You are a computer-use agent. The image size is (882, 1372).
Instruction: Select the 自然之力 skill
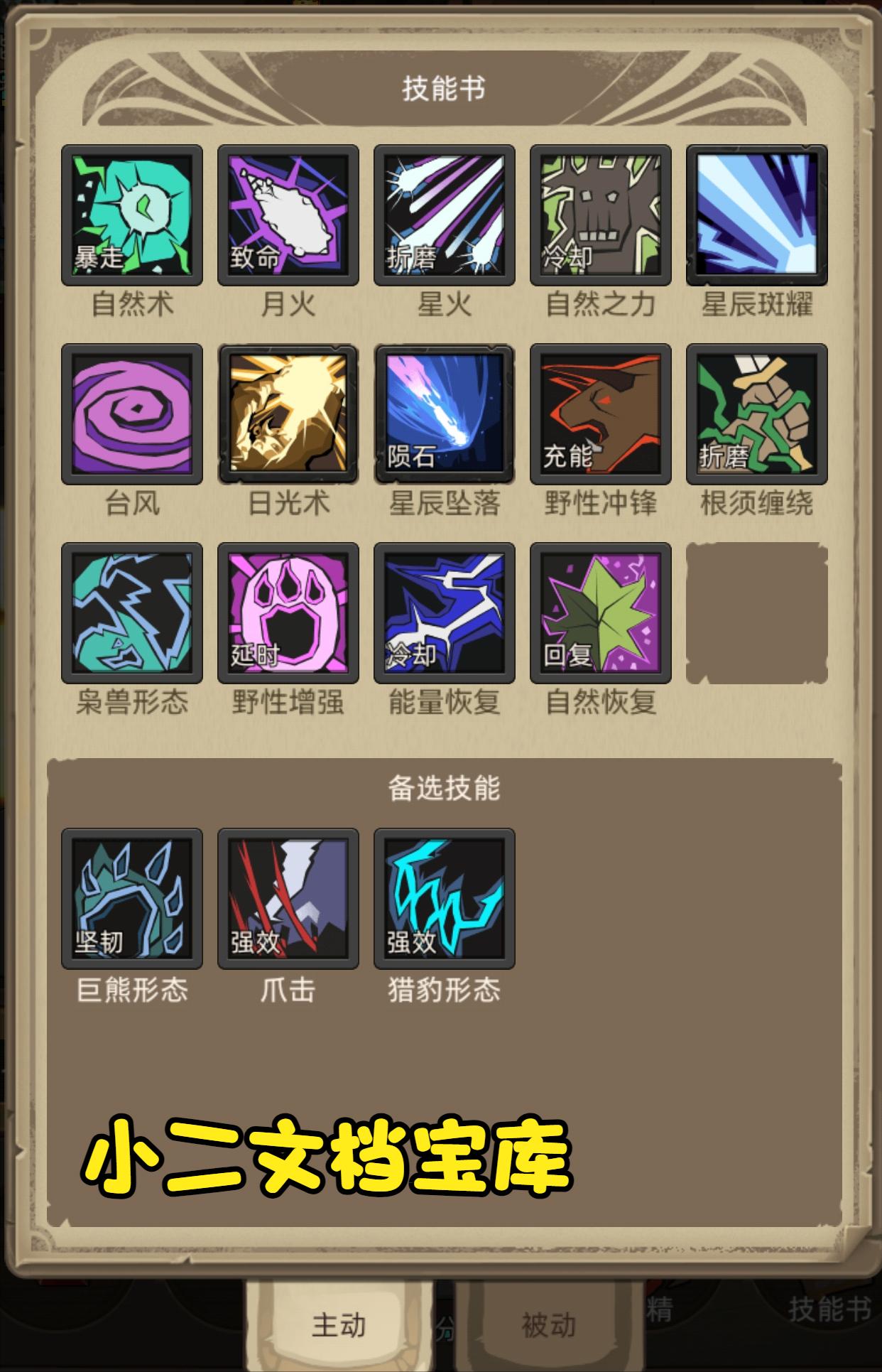[x=601, y=215]
